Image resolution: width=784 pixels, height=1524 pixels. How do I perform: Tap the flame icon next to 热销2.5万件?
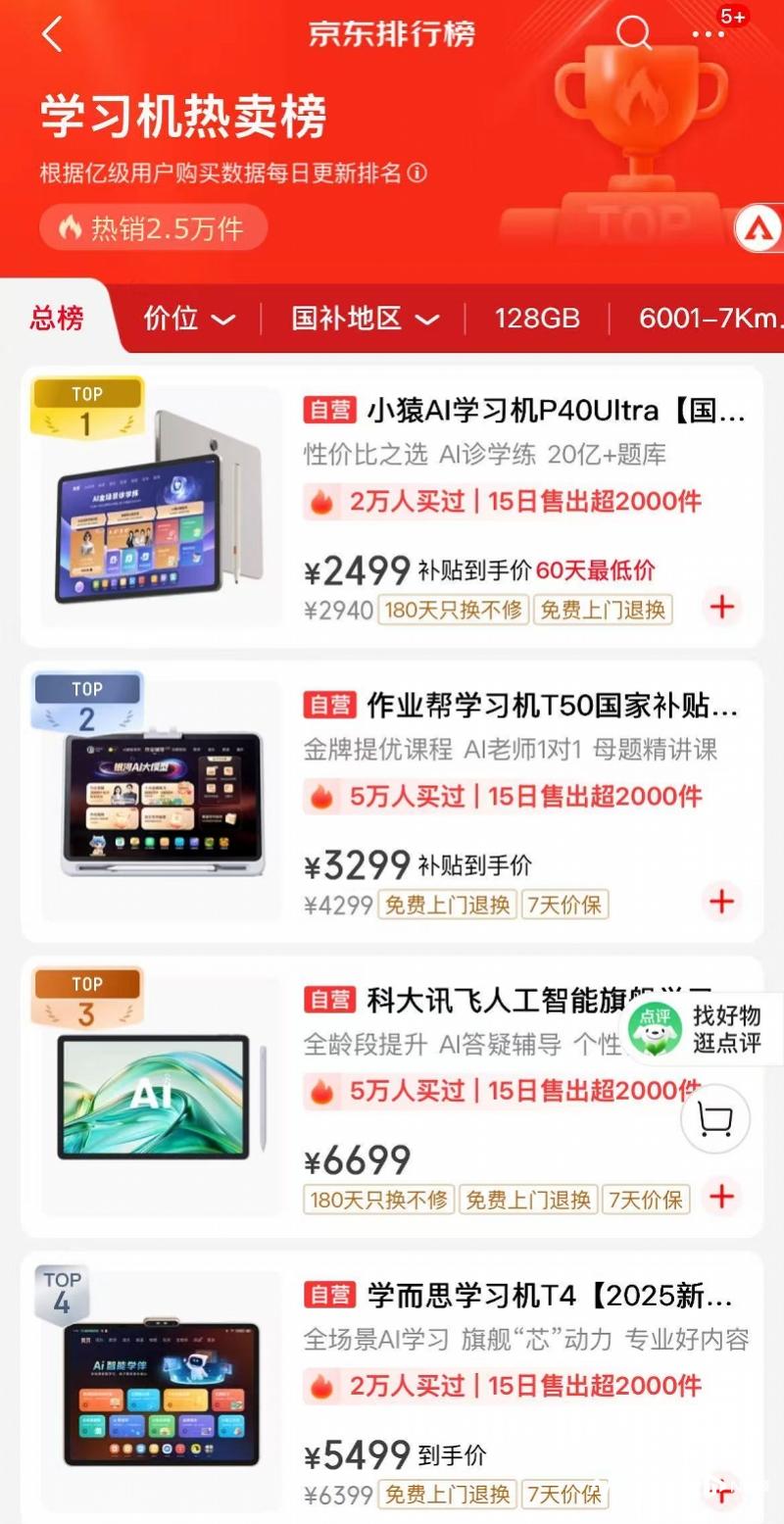[66, 226]
